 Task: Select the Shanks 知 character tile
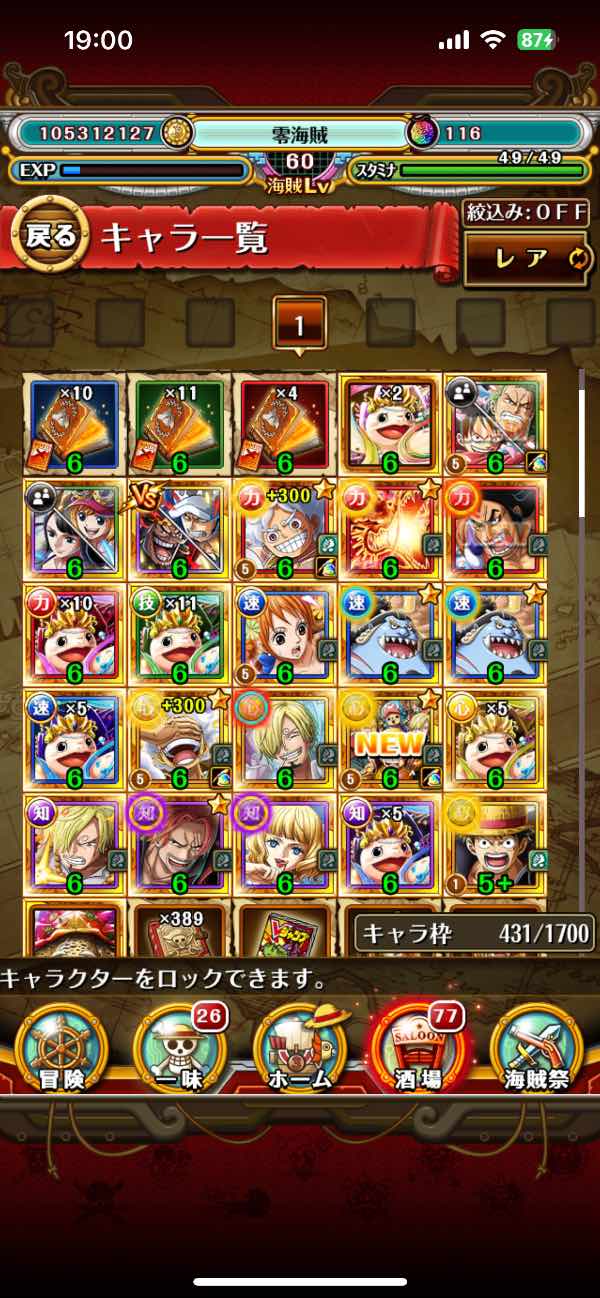179,845
